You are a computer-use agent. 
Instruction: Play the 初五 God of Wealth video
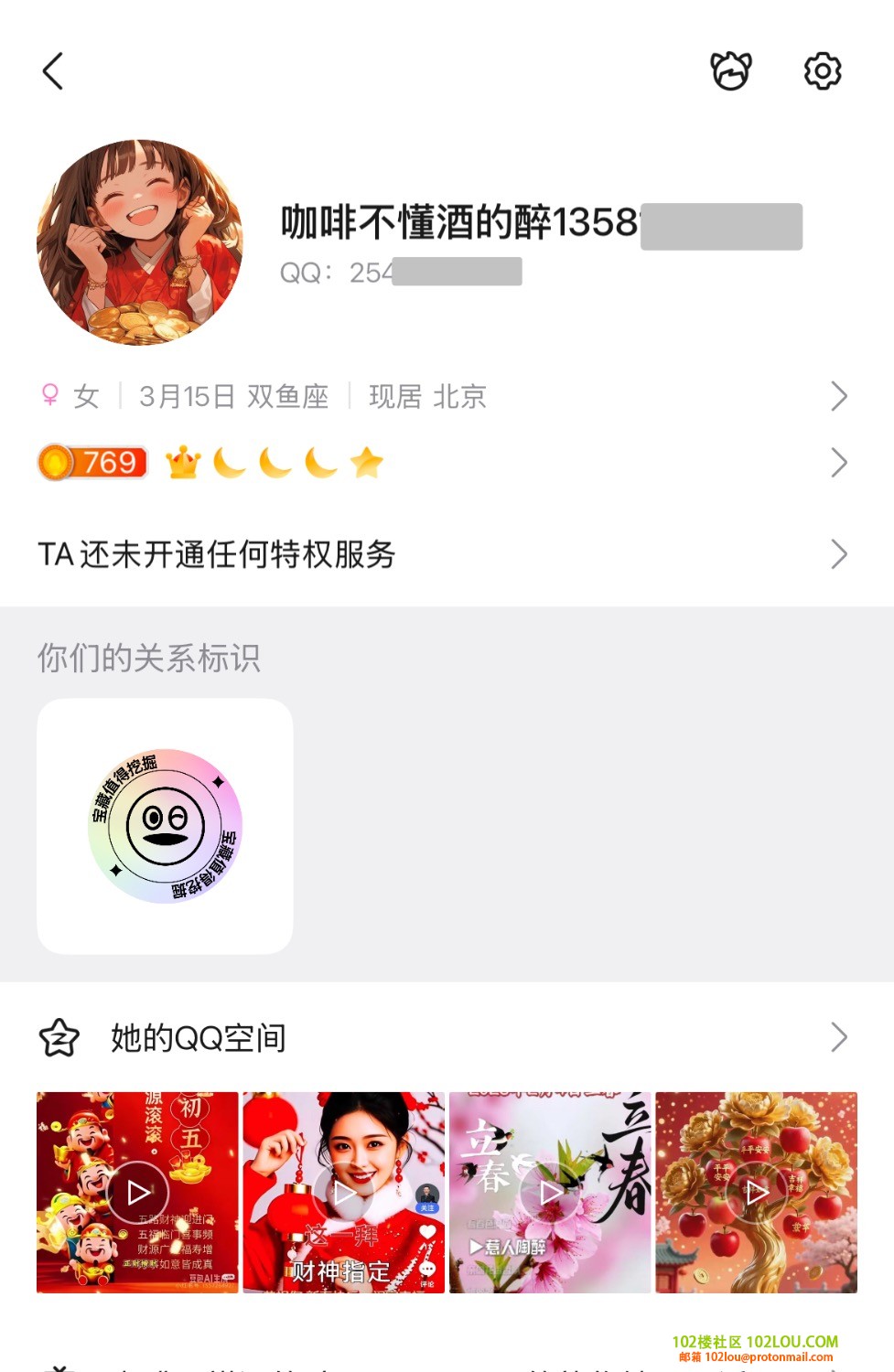pyautogui.click(x=137, y=1192)
